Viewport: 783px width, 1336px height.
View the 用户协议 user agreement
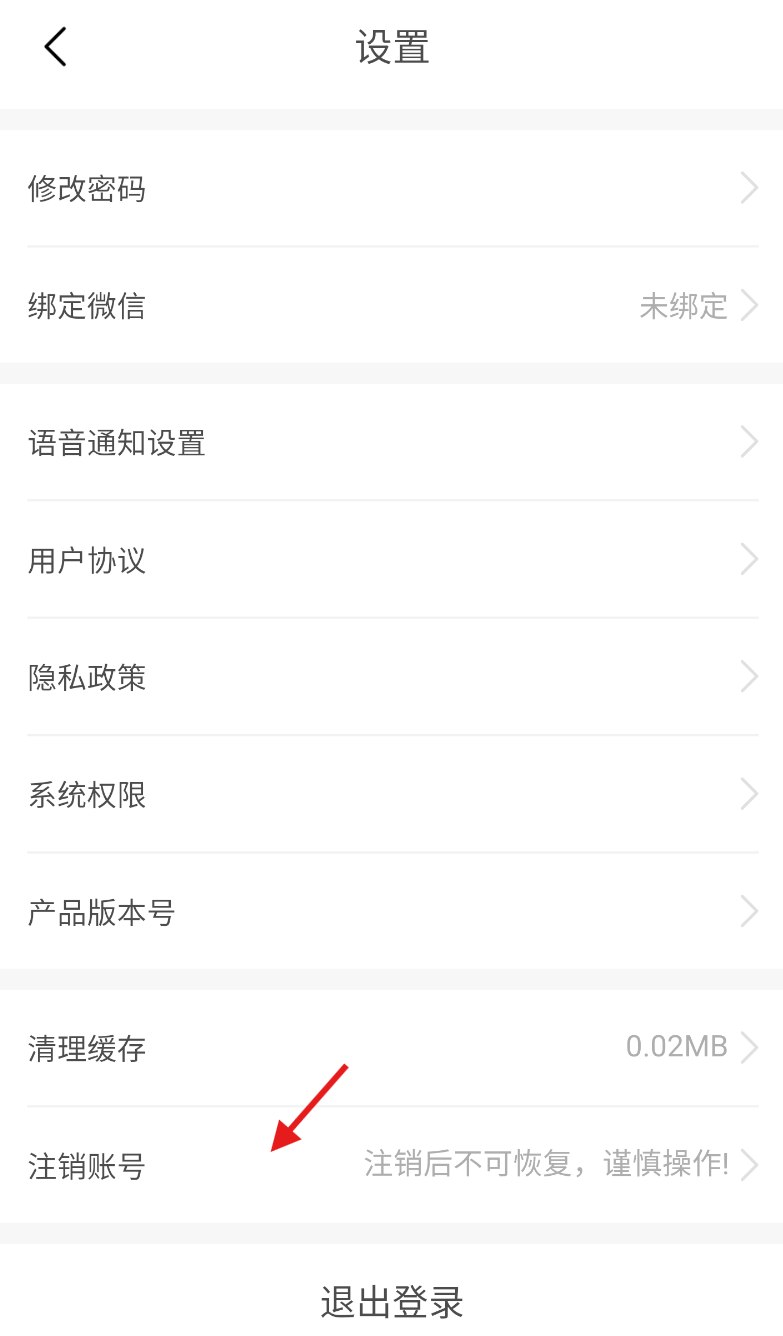click(x=391, y=560)
